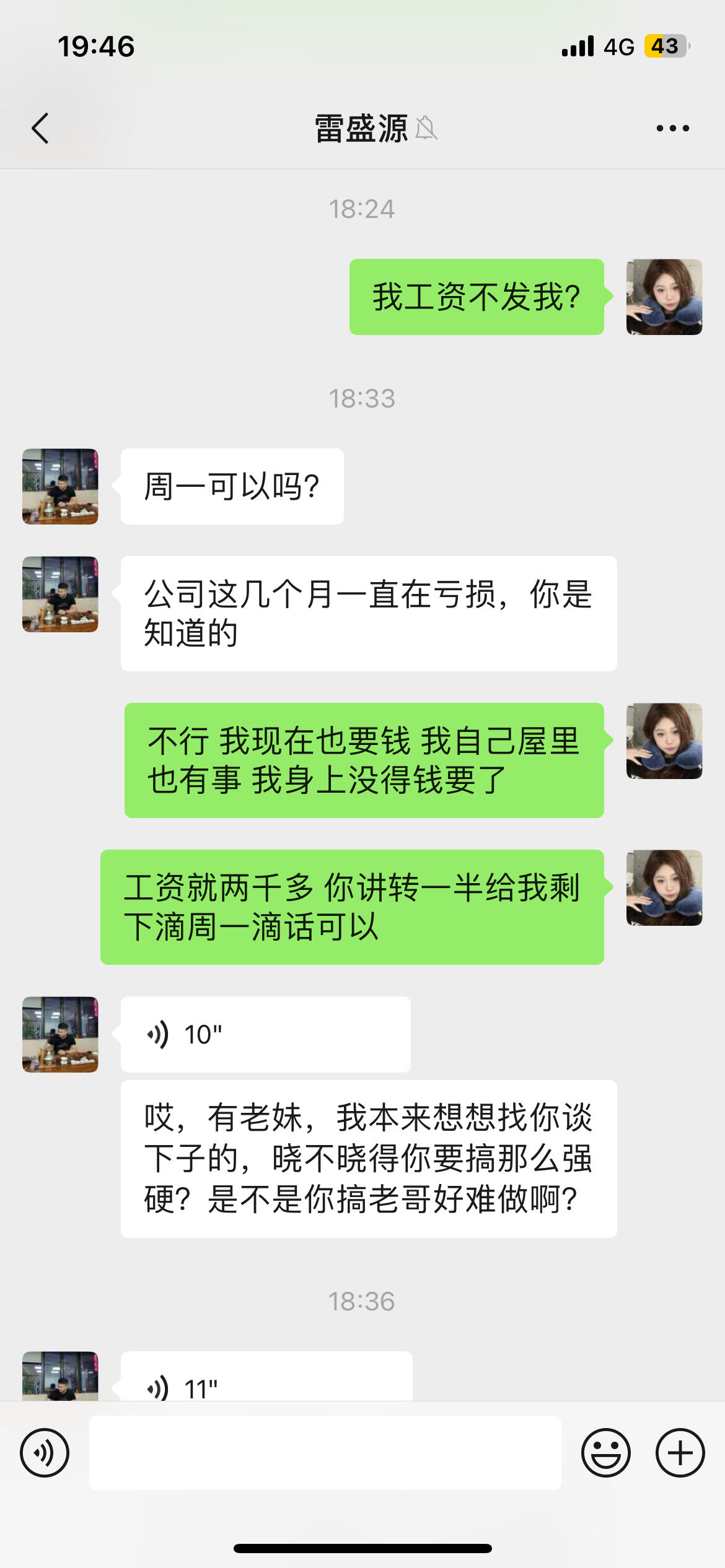
Task: Open my avatar next to 我工资不发我
Action: 664,297
